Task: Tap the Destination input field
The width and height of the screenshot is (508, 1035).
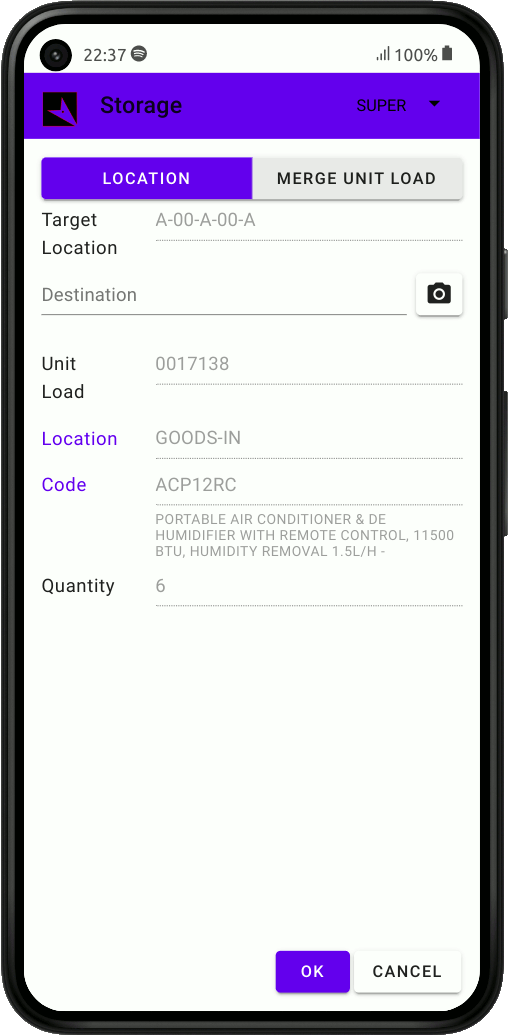Action: click(224, 295)
